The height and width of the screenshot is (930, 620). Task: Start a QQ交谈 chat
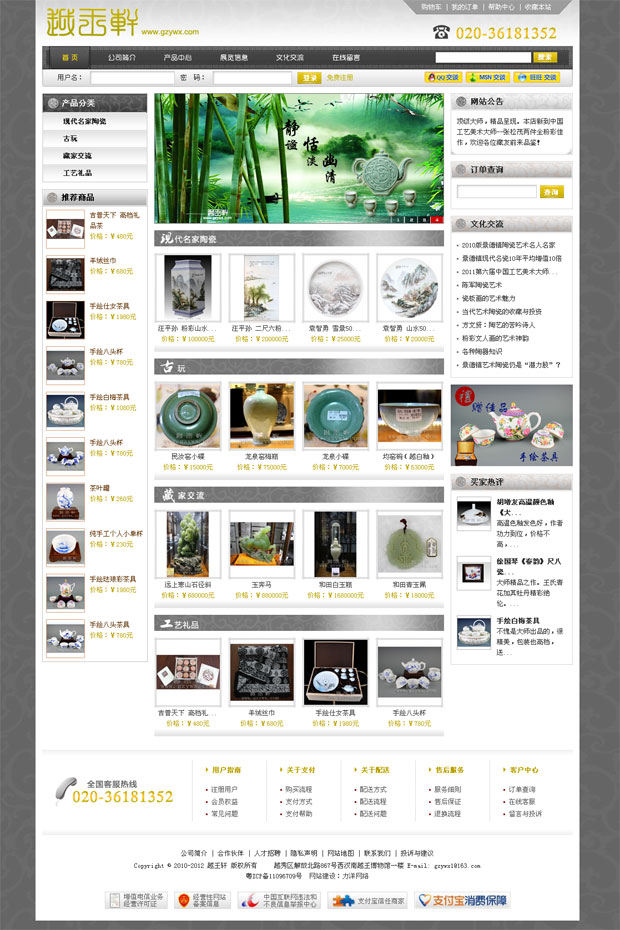[x=443, y=78]
